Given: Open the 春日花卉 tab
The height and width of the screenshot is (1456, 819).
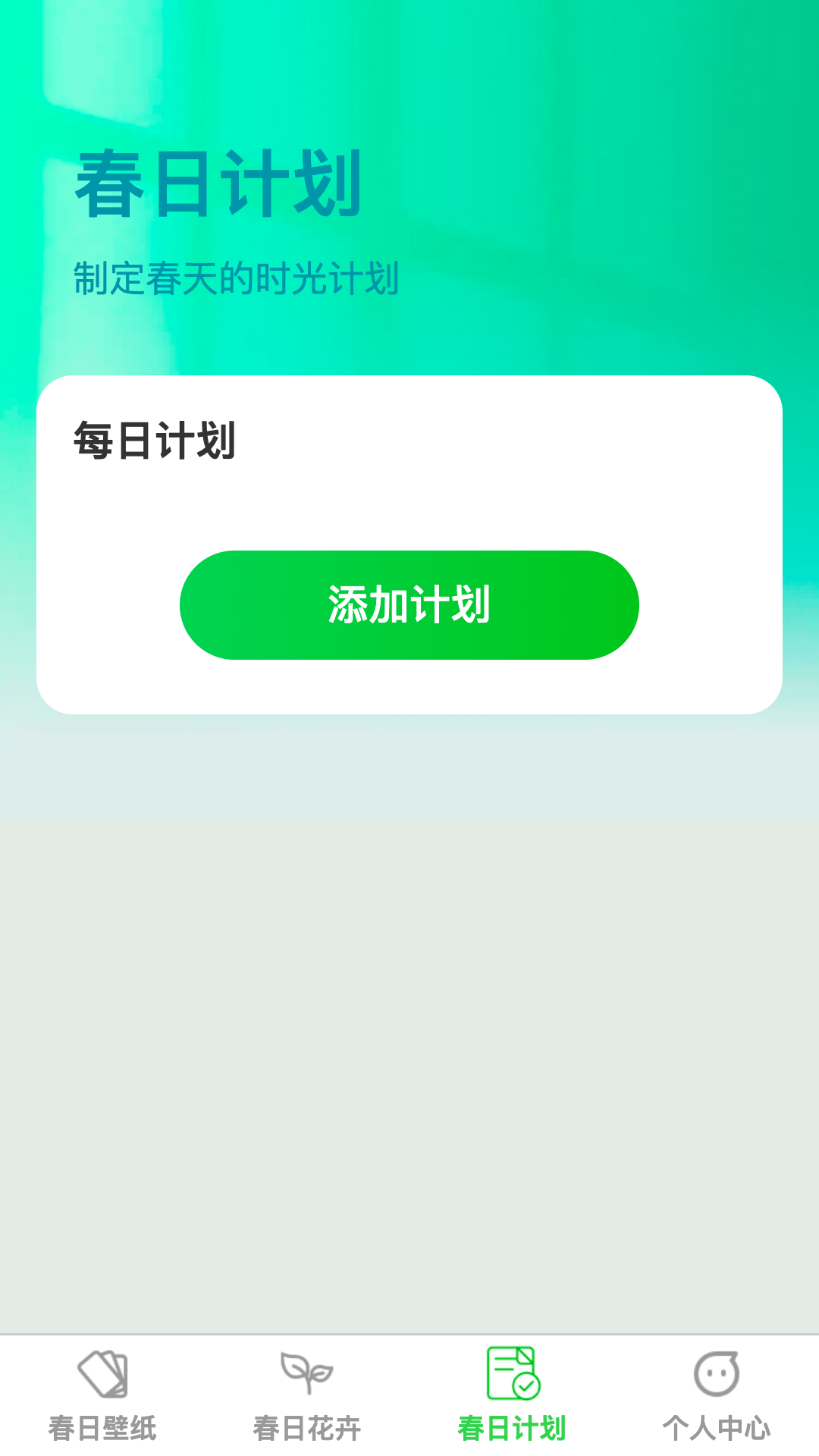Looking at the screenshot, I should pos(307,1395).
